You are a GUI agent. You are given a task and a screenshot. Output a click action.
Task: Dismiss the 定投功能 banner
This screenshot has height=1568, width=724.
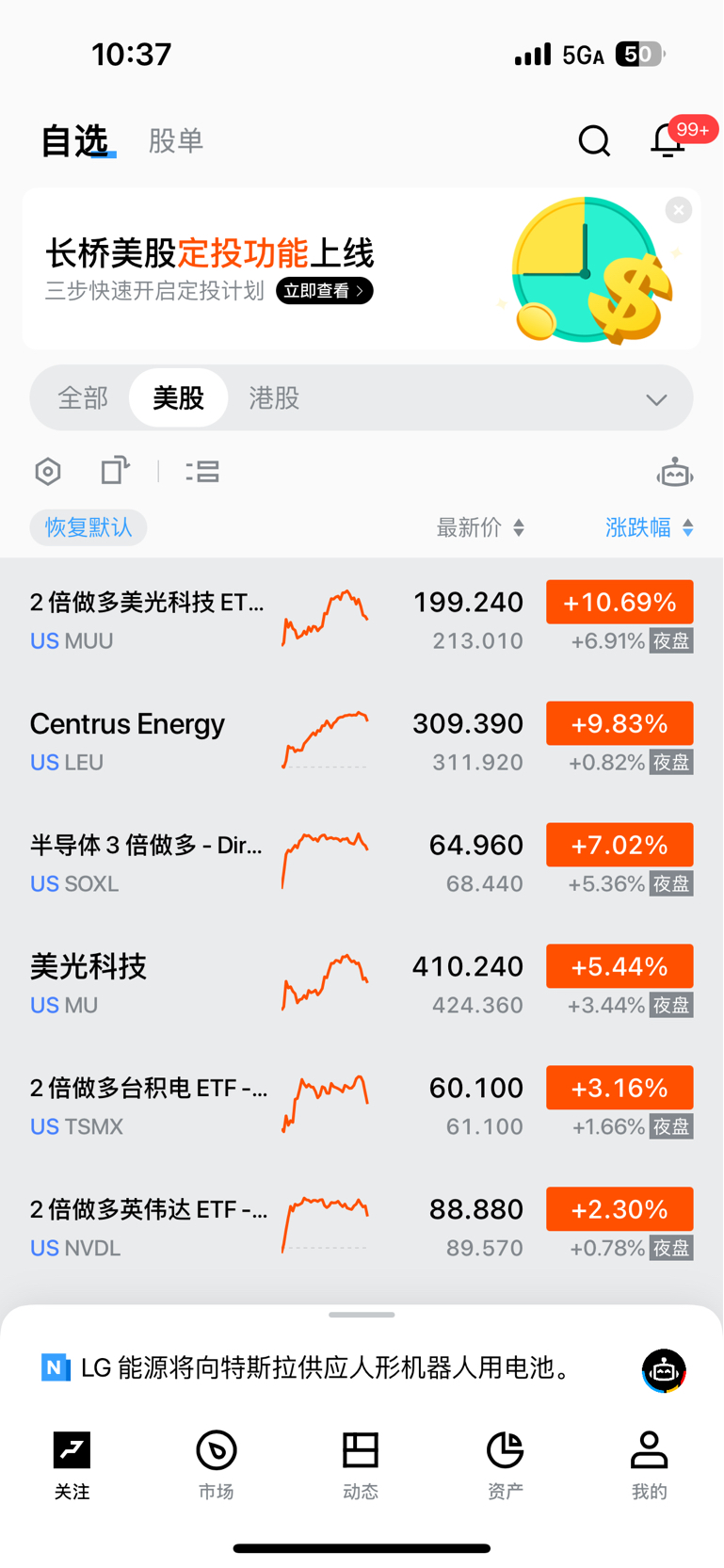coord(678,210)
